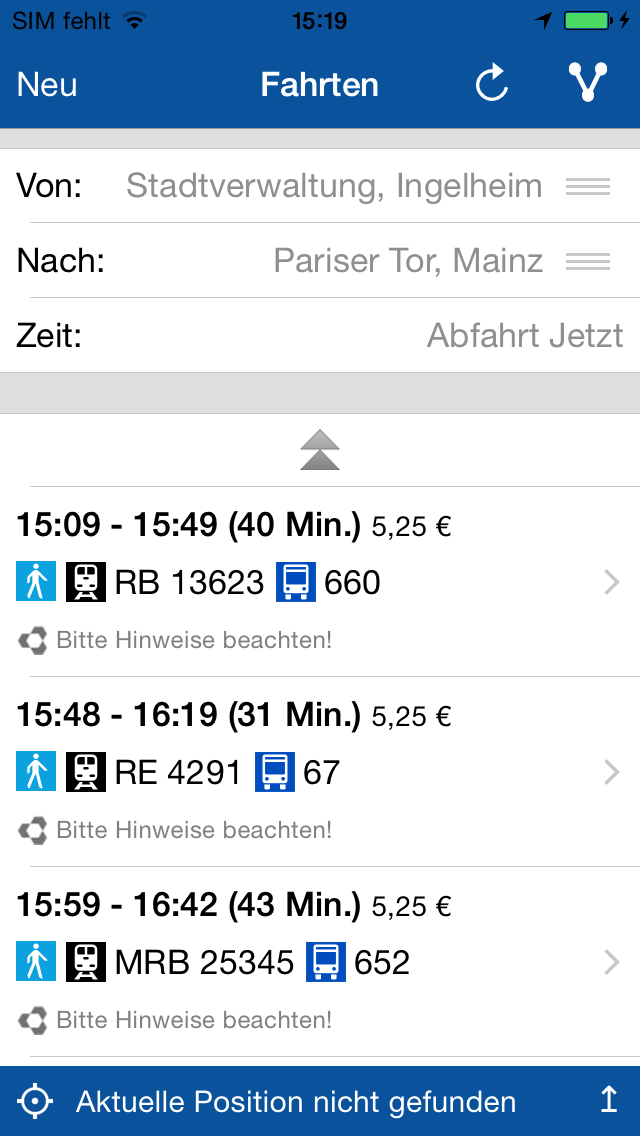640x1136 pixels.
Task: Refresh the trip results
Action: click(x=491, y=83)
